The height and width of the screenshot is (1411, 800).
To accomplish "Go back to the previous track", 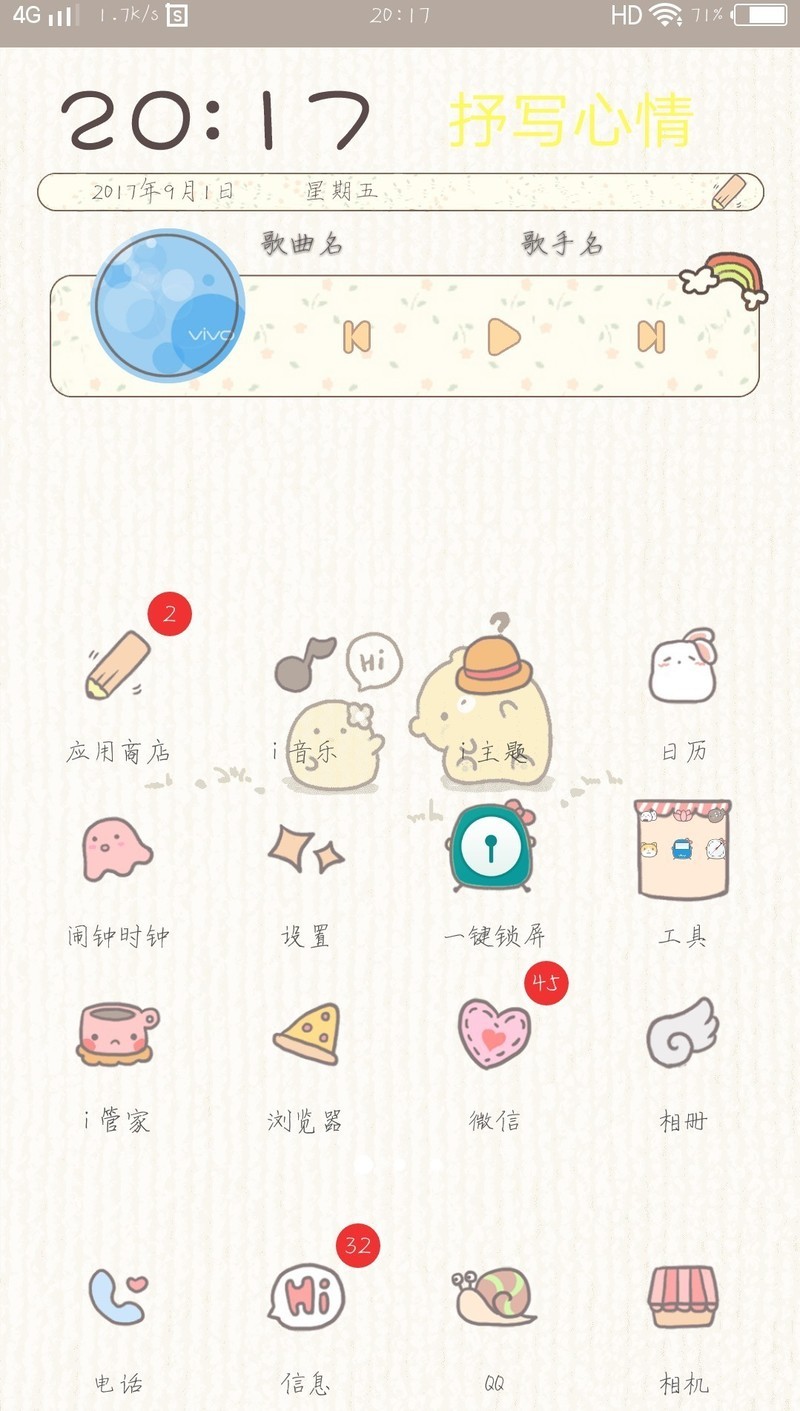I will coord(356,337).
